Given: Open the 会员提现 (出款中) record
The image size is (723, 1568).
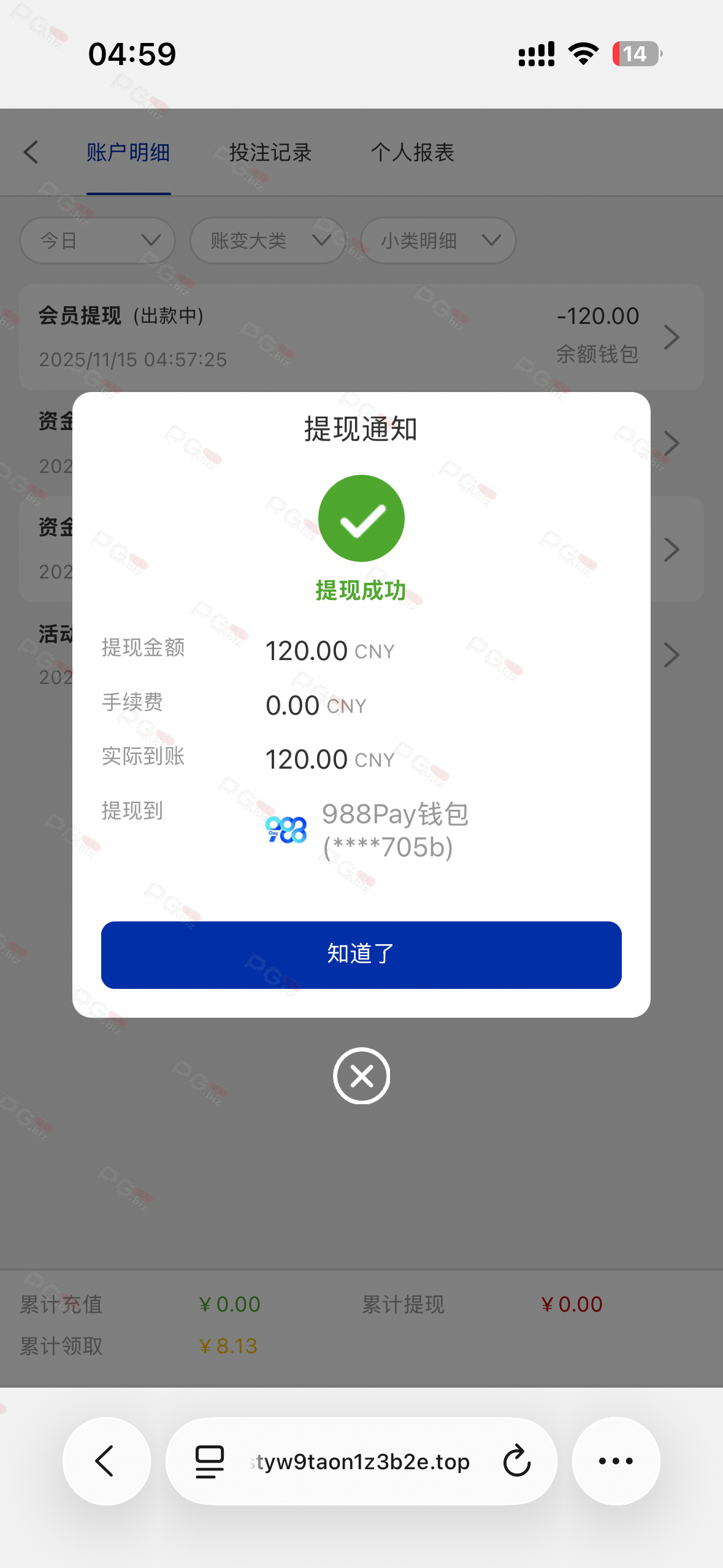Looking at the screenshot, I should coord(361,337).
